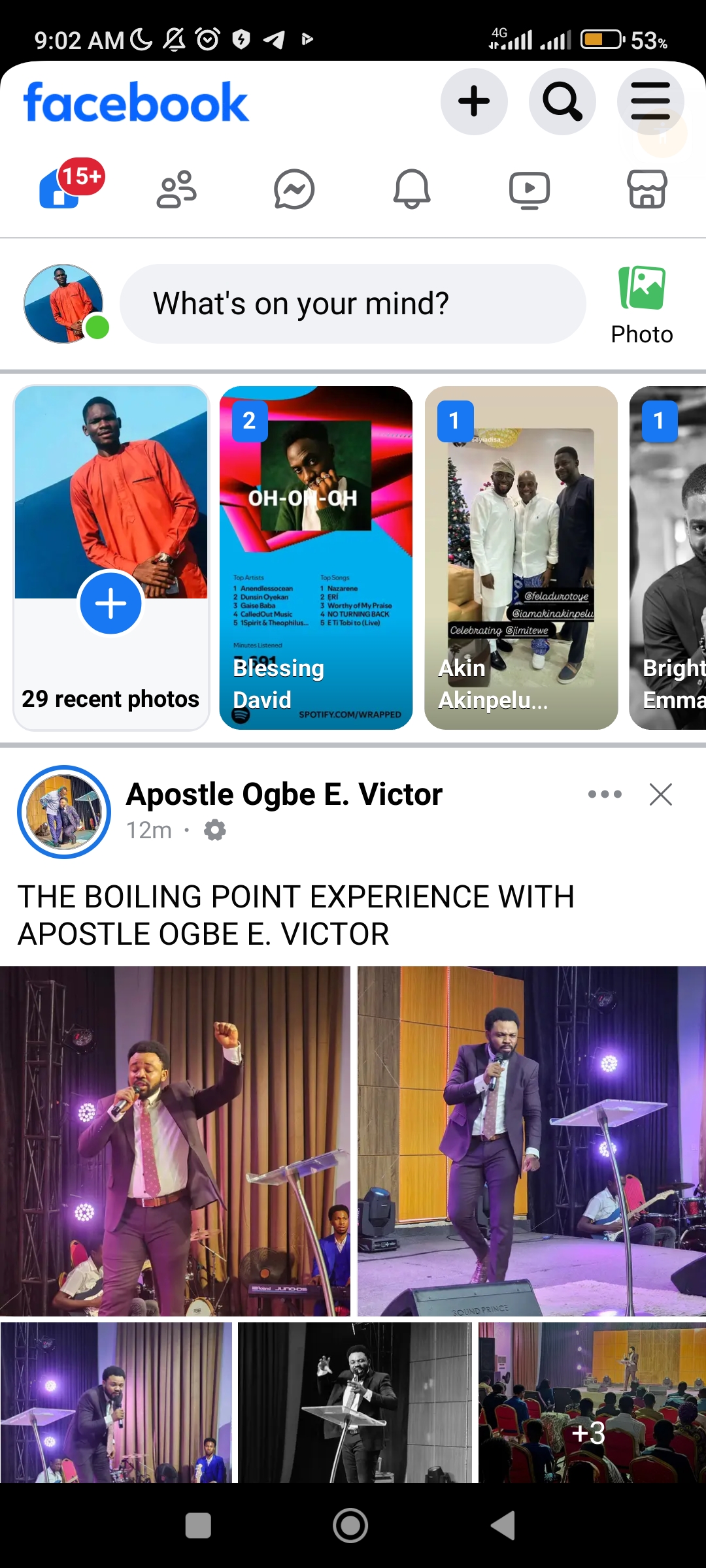Add a Photo to a new post
The image size is (706, 1568).
coord(642,305)
